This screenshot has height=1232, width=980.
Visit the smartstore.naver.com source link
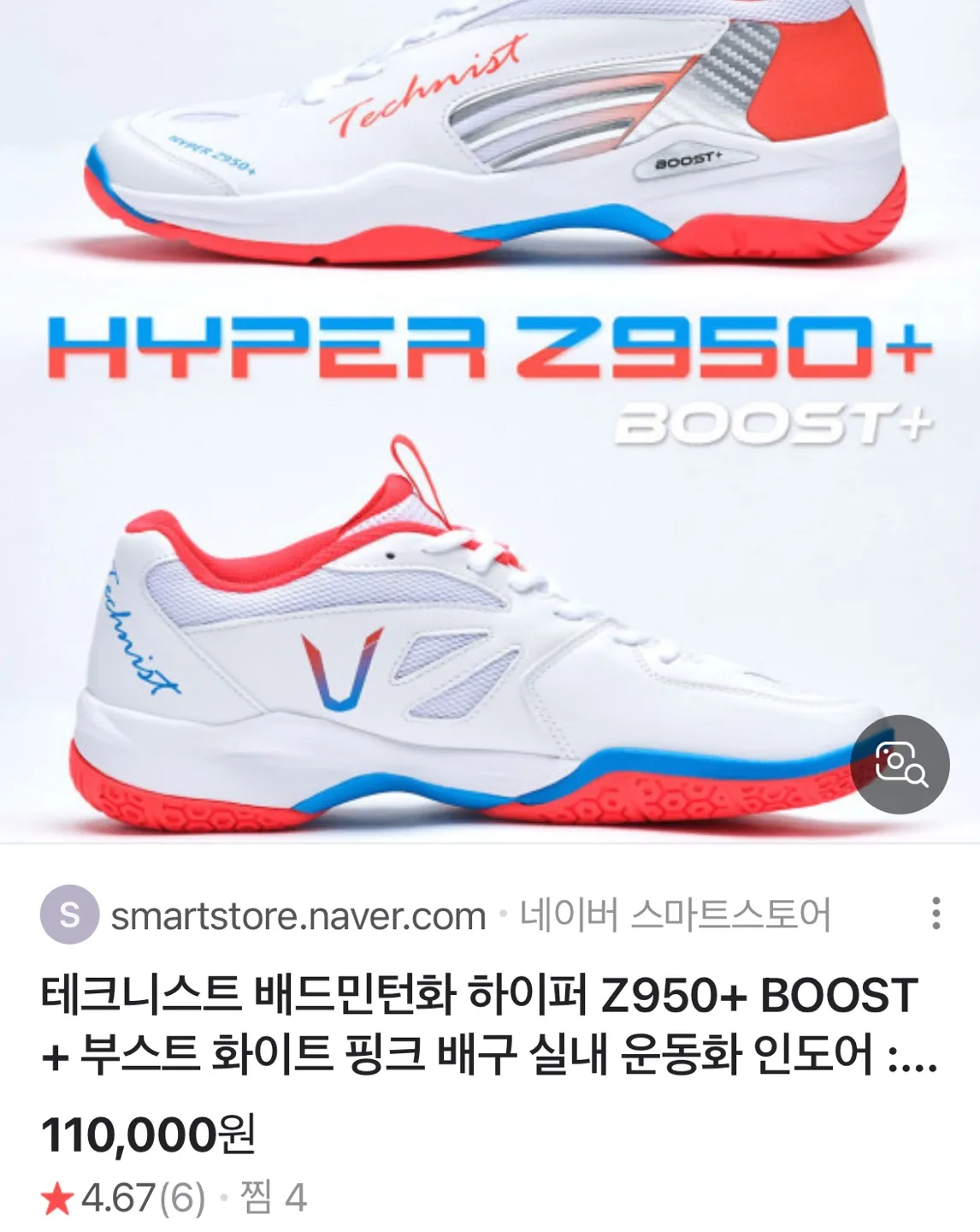click(298, 915)
